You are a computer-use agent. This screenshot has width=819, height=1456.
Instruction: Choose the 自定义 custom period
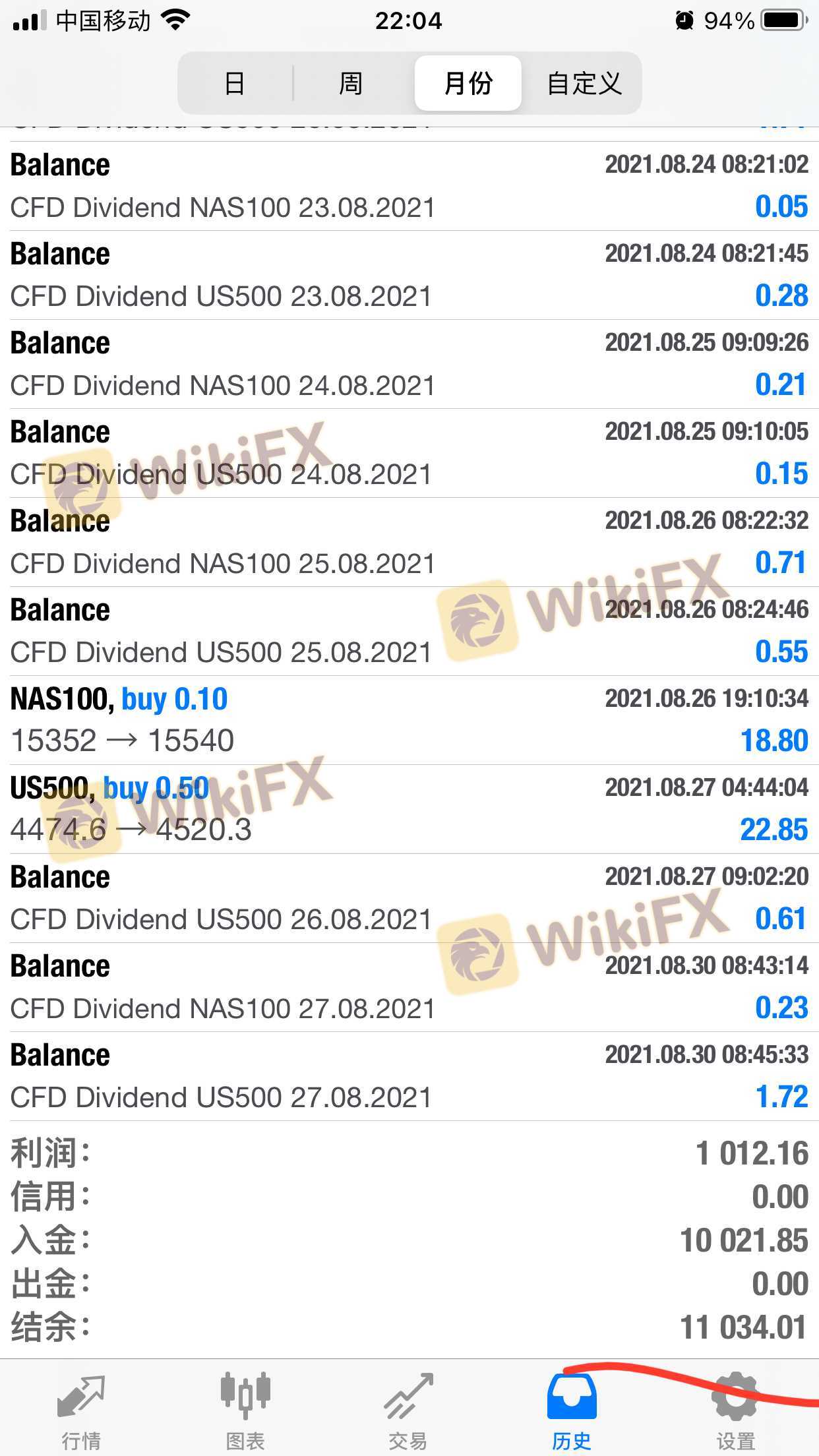pyautogui.click(x=584, y=83)
